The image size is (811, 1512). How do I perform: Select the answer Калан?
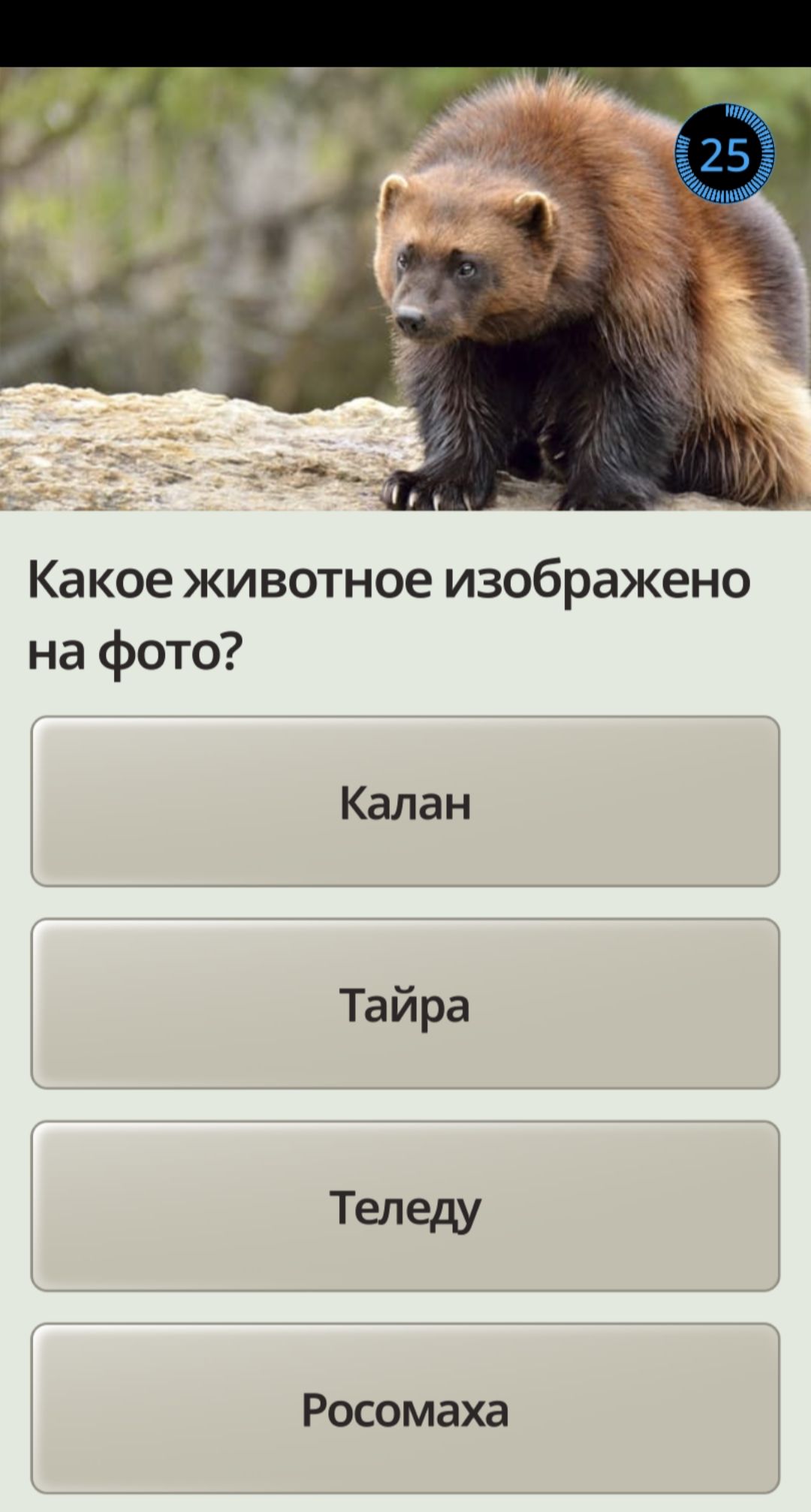coord(405,801)
